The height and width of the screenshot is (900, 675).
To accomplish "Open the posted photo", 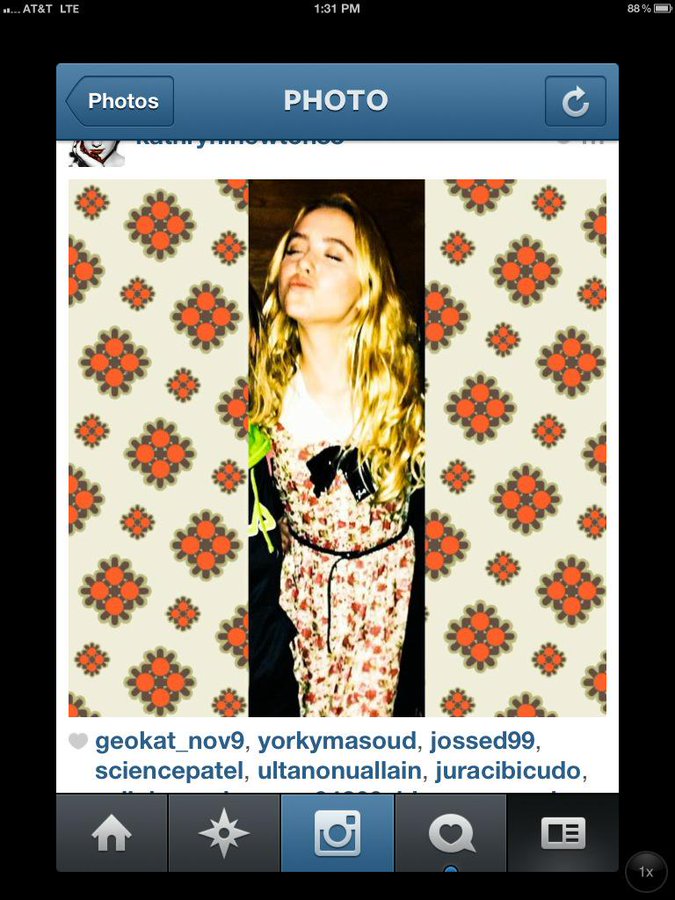I will click(337, 448).
